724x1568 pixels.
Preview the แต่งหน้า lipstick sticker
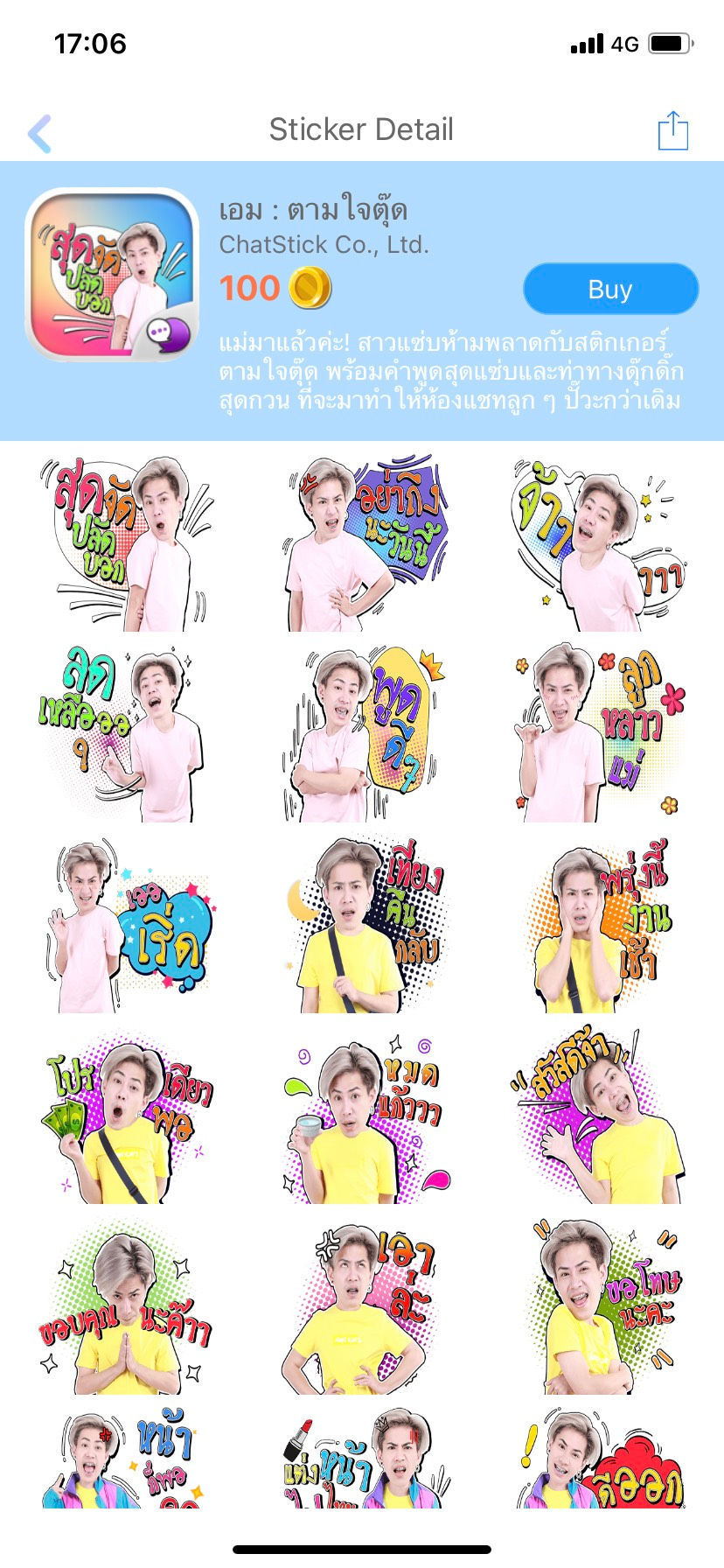coord(361,1459)
